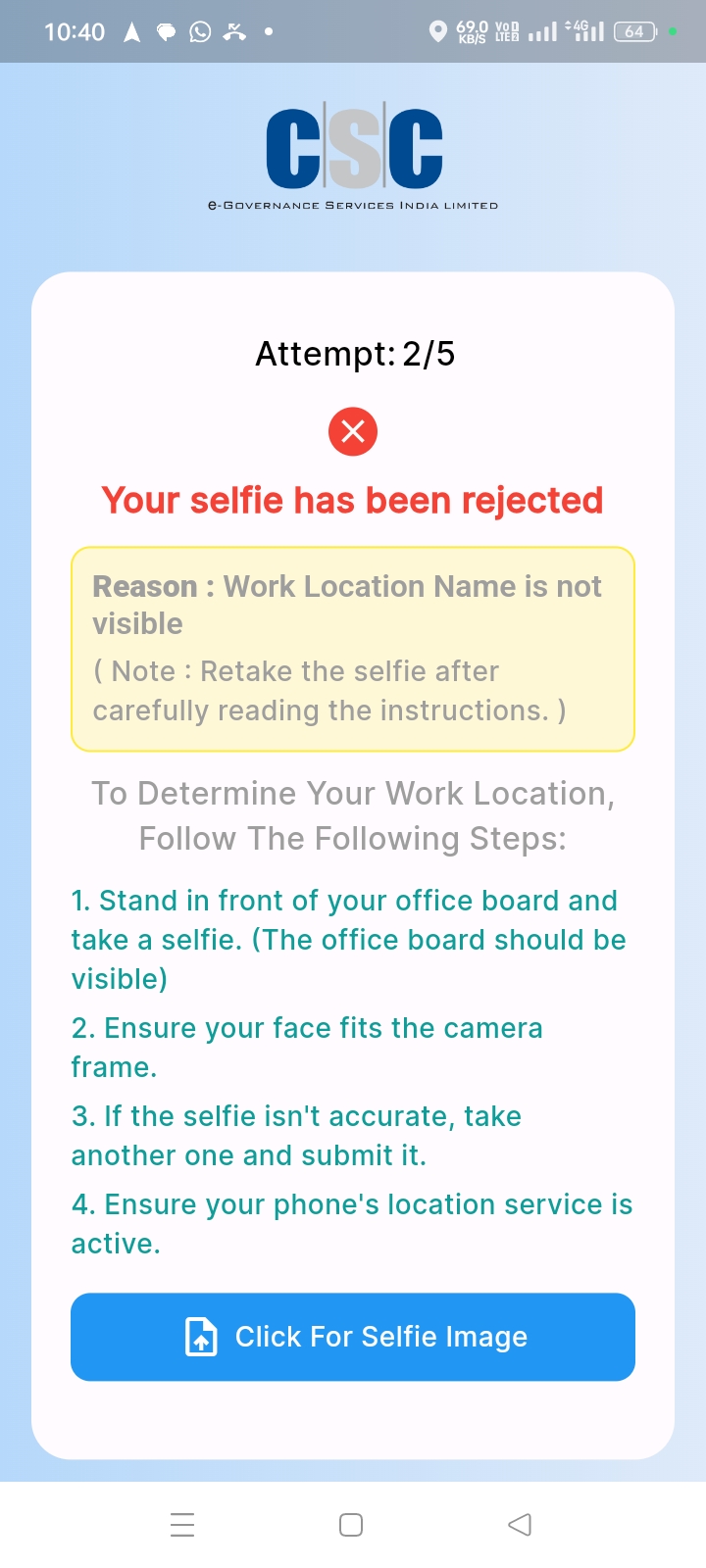Open recent apps from the navigation bar
706x1568 pixels.
click(x=182, y=1525)
